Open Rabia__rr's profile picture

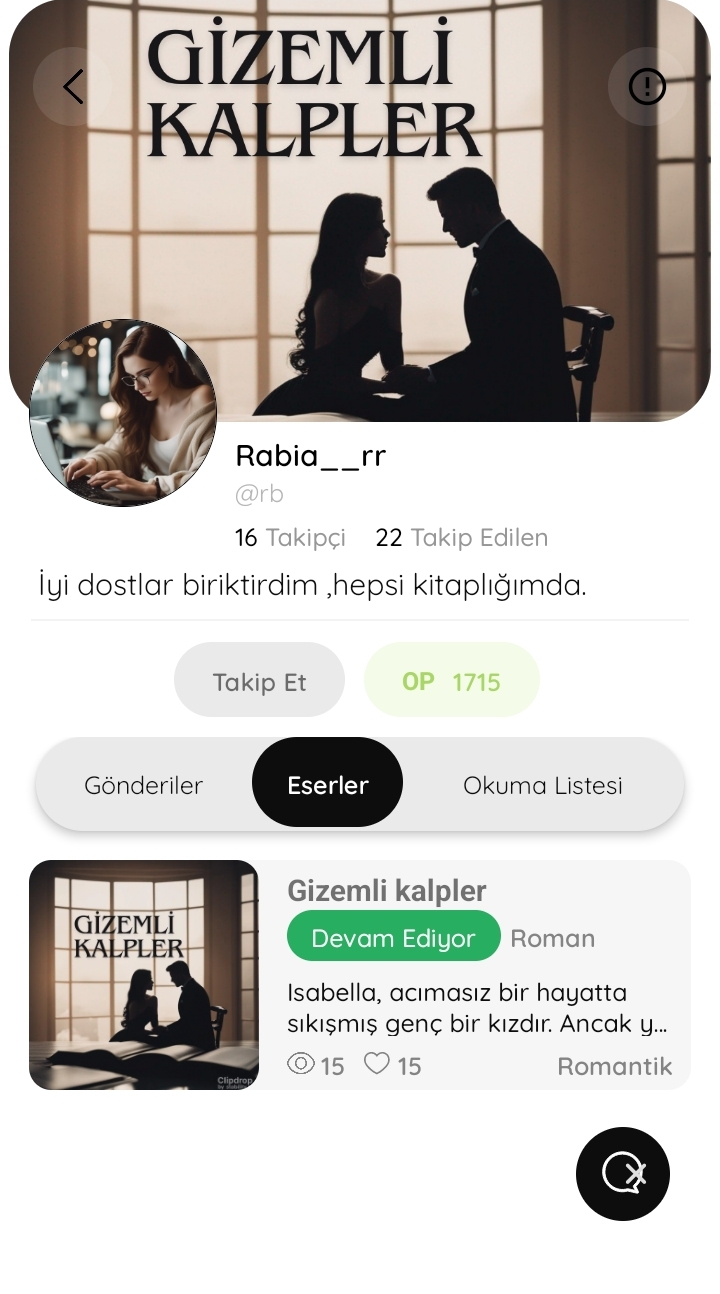[123, 413]
